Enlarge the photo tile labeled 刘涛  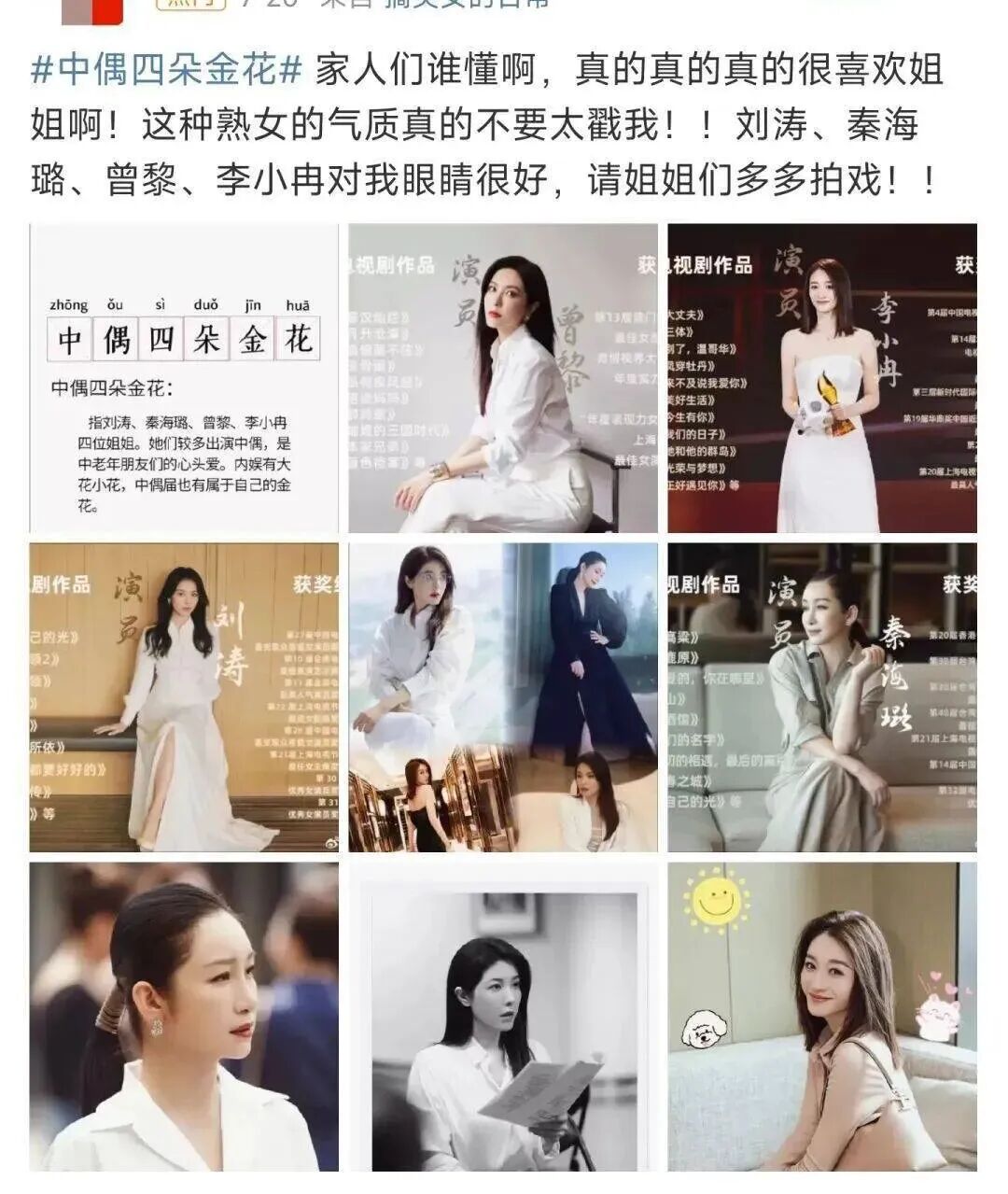tap(184, 697)
